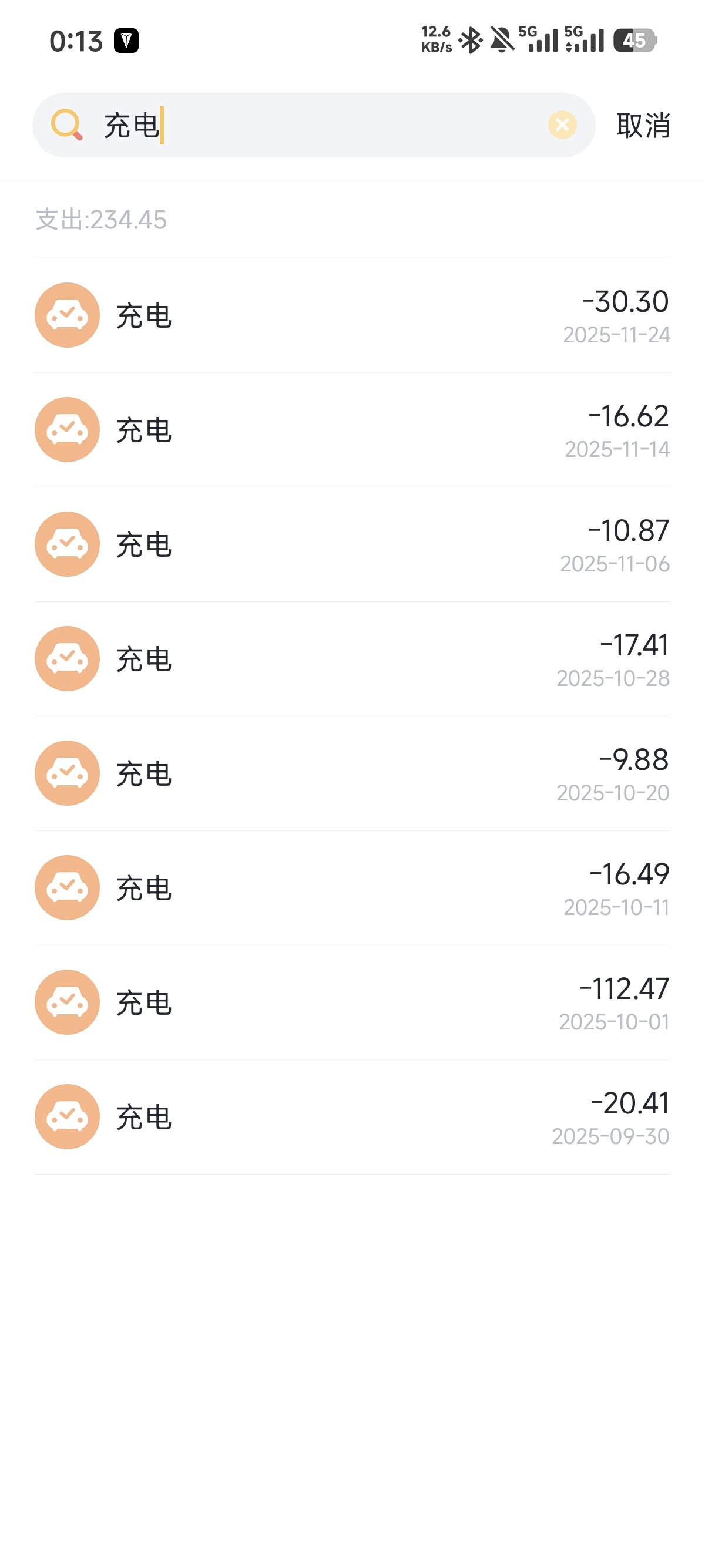Tap the 取消 button to cancel search
Viewport: 705px width, 1568px height.
coord(643,125)
